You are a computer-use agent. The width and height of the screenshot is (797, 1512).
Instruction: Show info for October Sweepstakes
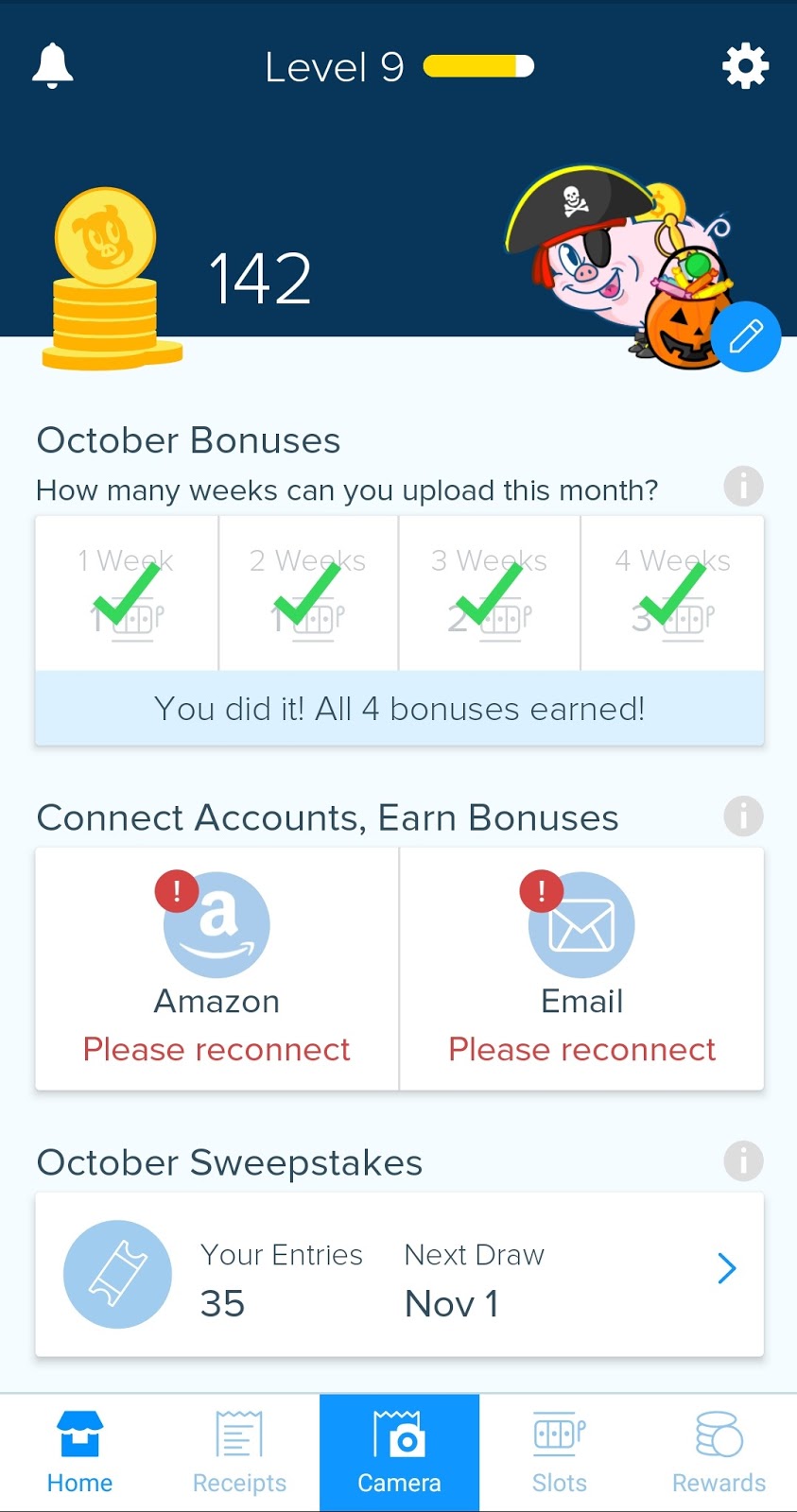743,1161
